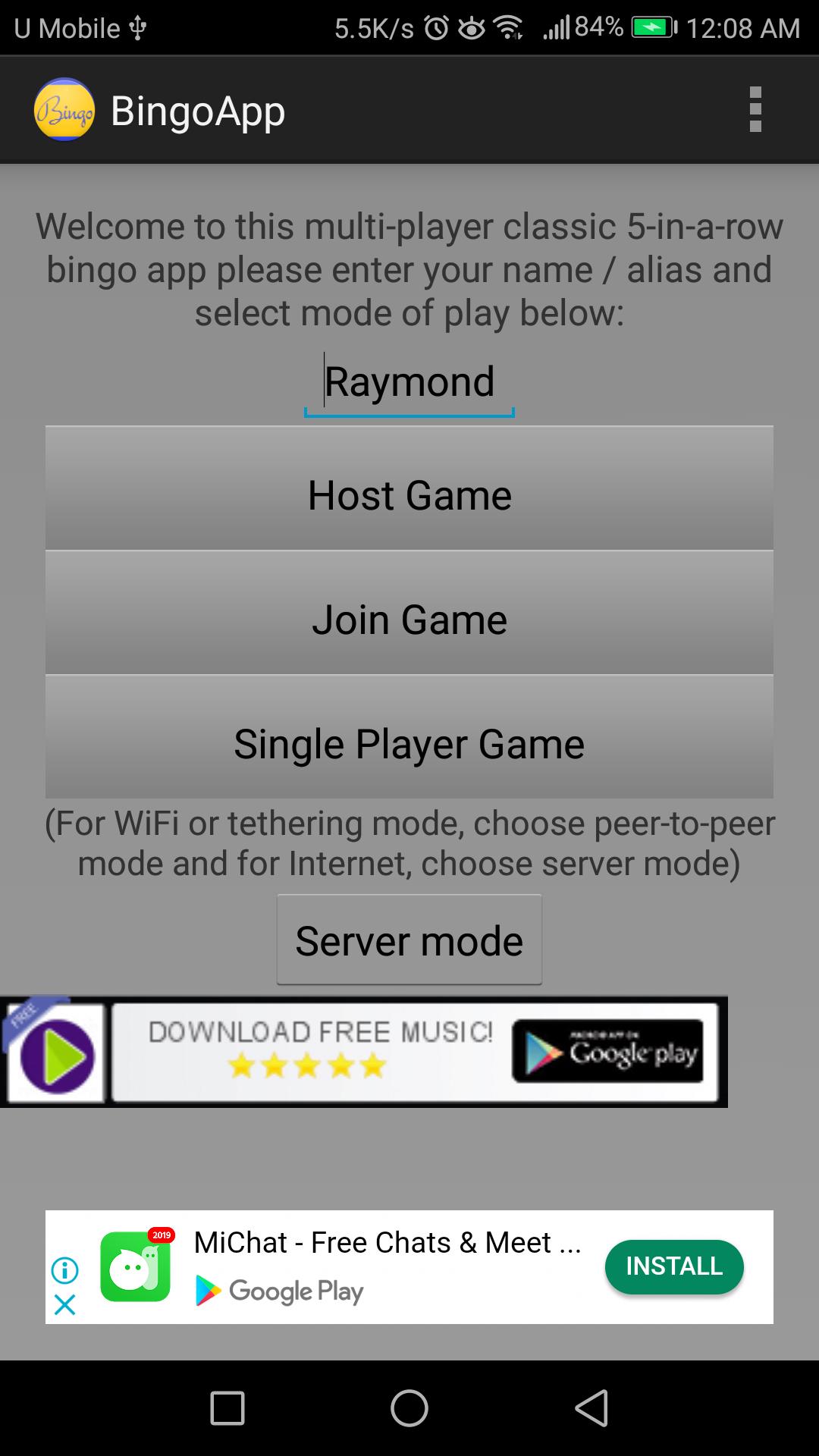This screenshot has height=1456, width=819.
Task: Tap the Wi-Fi icon in the status bar
Action: [x=508, y=28]
